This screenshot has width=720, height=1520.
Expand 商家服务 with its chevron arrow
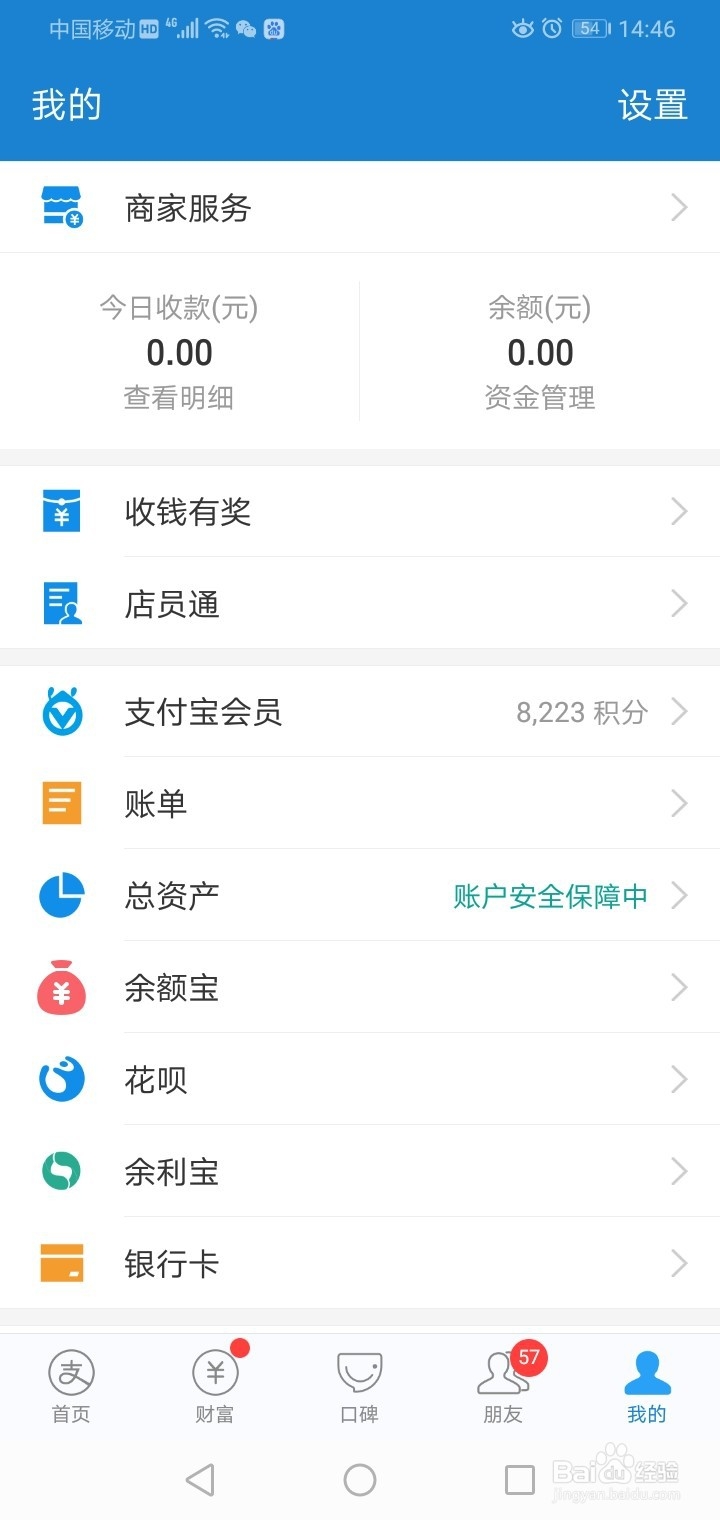[x=679, y=207]
